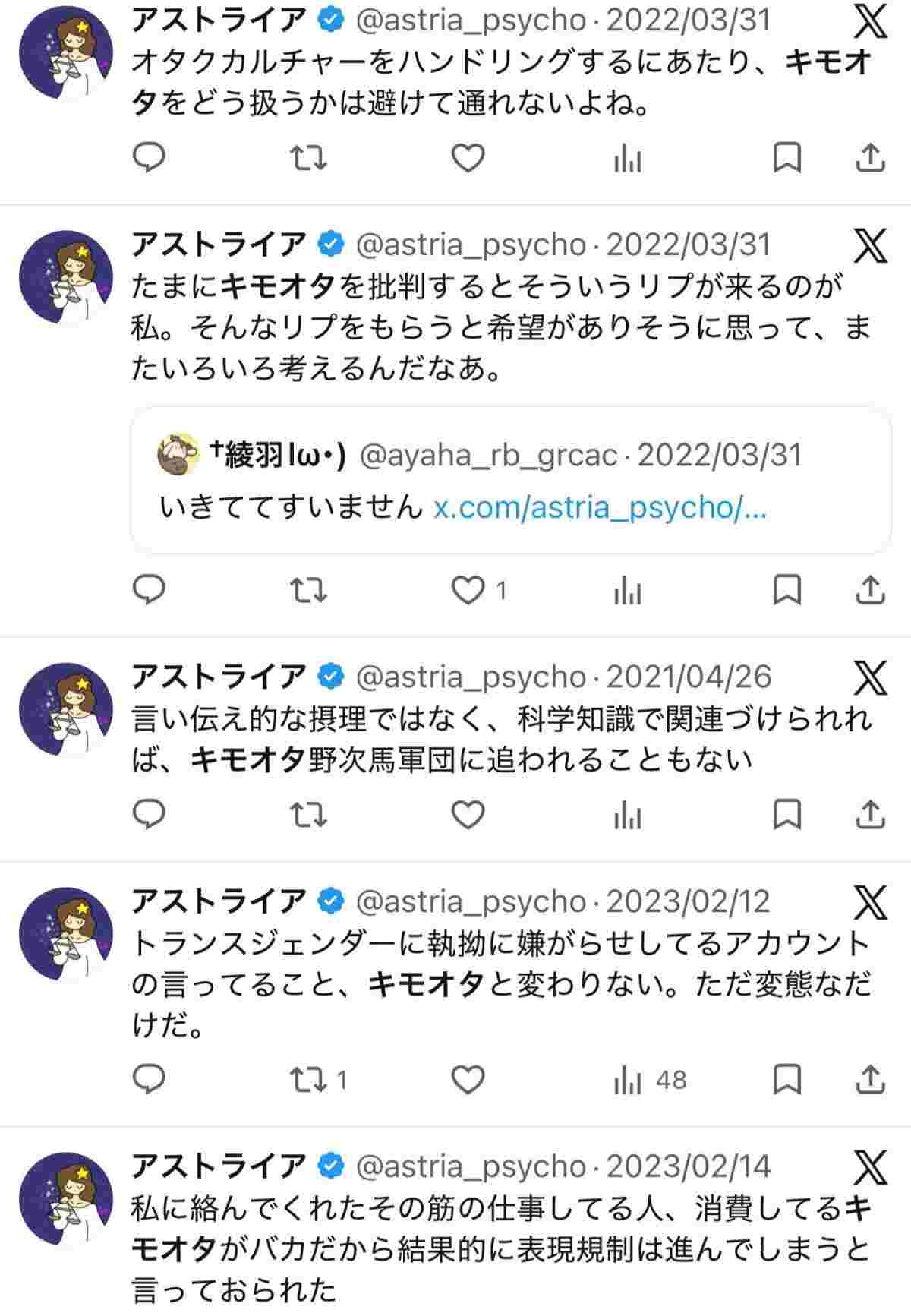Reply to the オタクカルチャー tweet

pyautogui.click(x=149, y=158)
